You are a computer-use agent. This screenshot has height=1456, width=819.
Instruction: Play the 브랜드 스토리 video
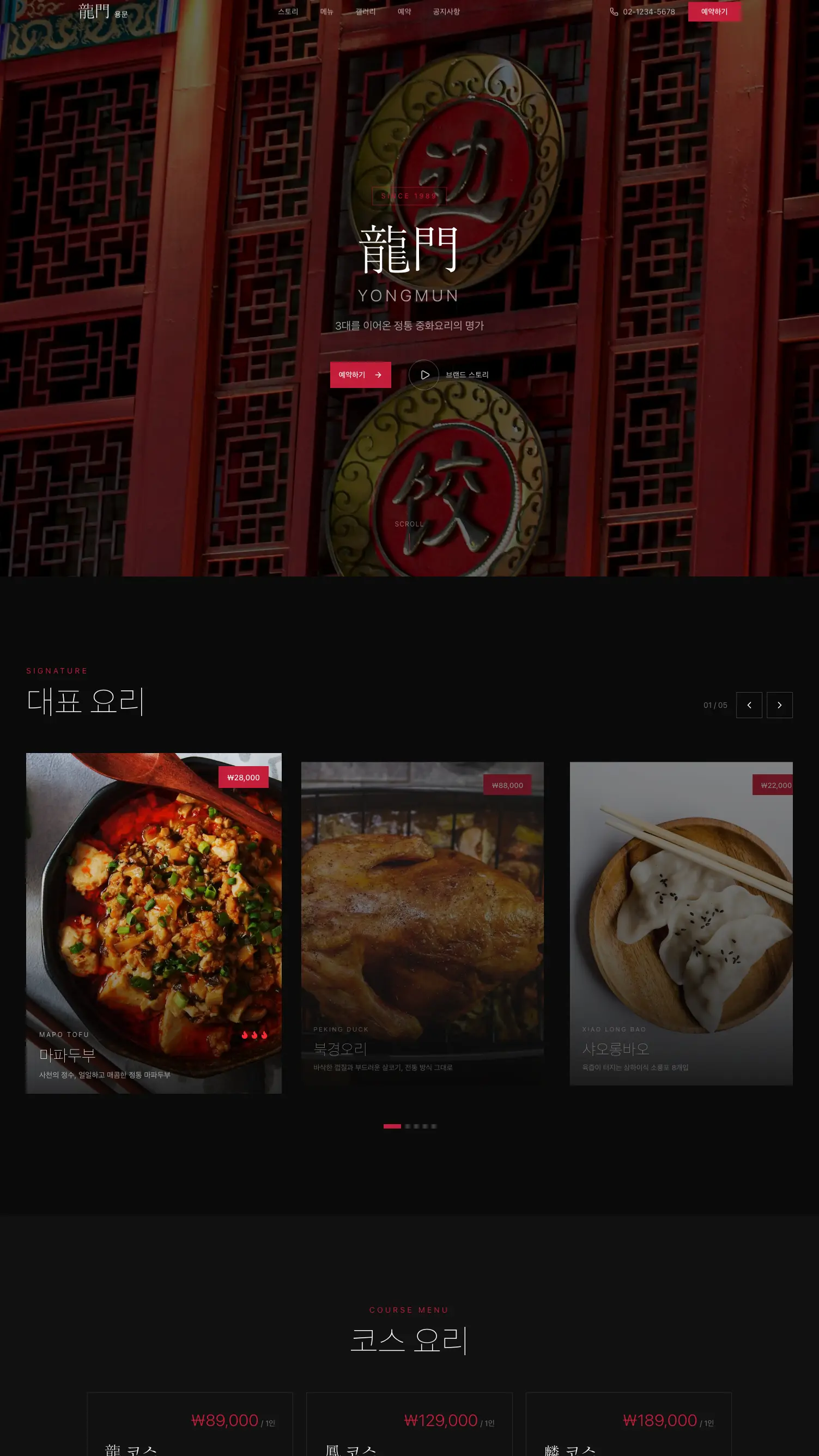pyautogui.click(x=424, y=375)
